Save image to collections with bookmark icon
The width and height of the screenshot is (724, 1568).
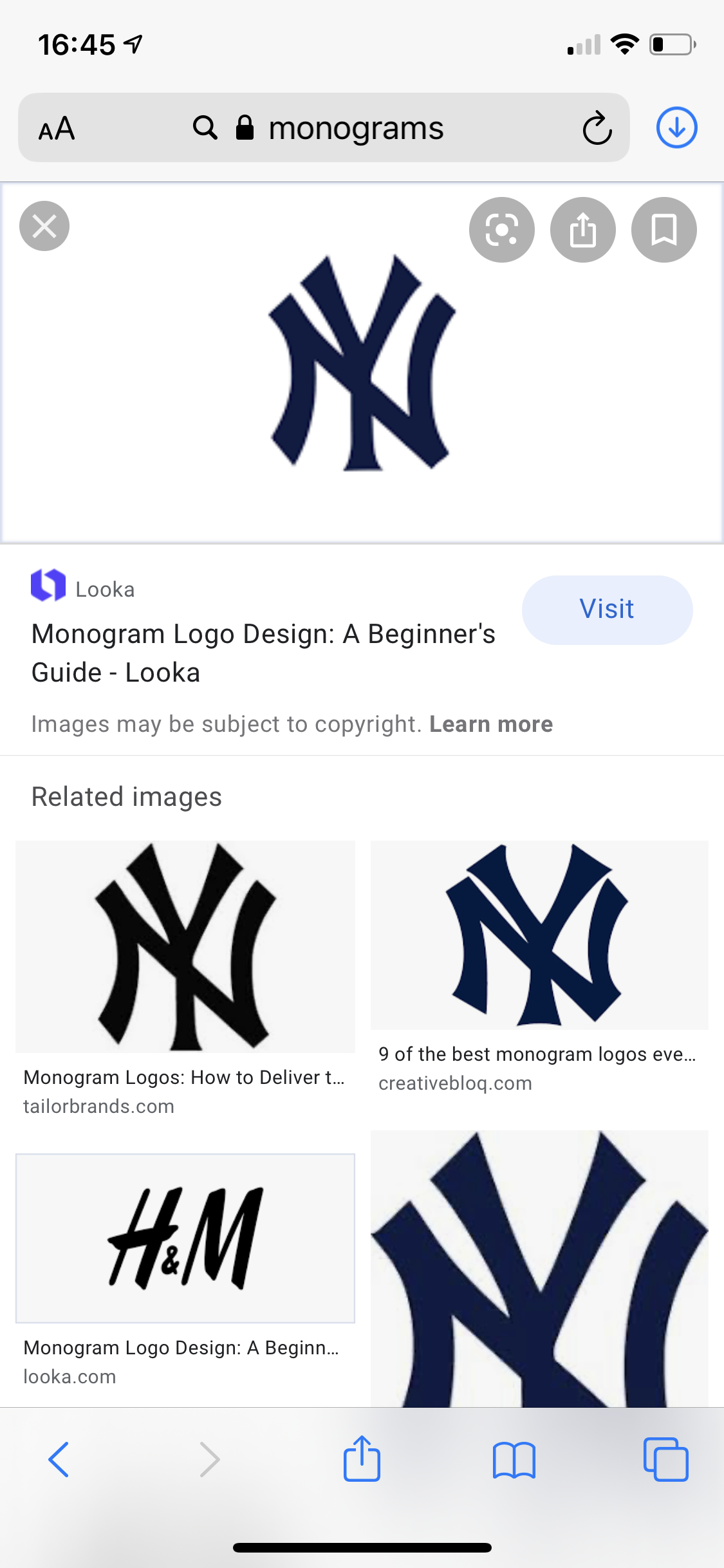coord(664,230)
